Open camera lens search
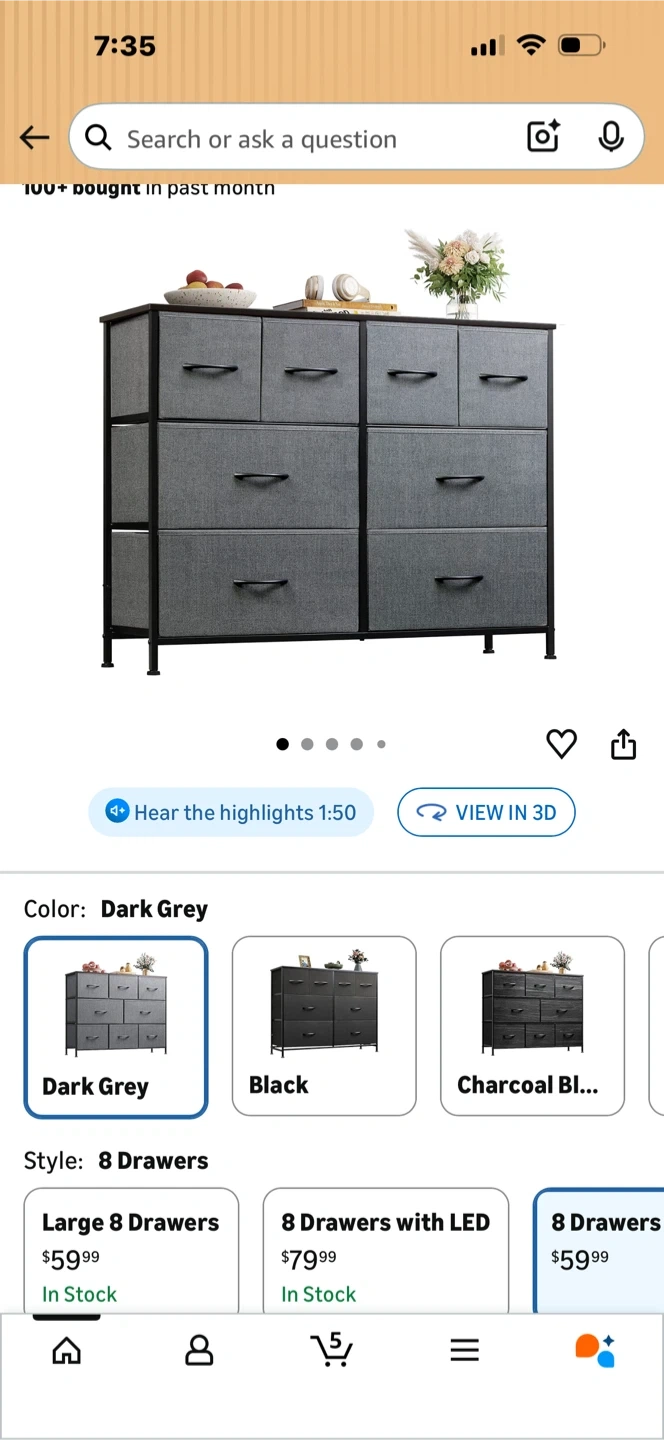 543,137
